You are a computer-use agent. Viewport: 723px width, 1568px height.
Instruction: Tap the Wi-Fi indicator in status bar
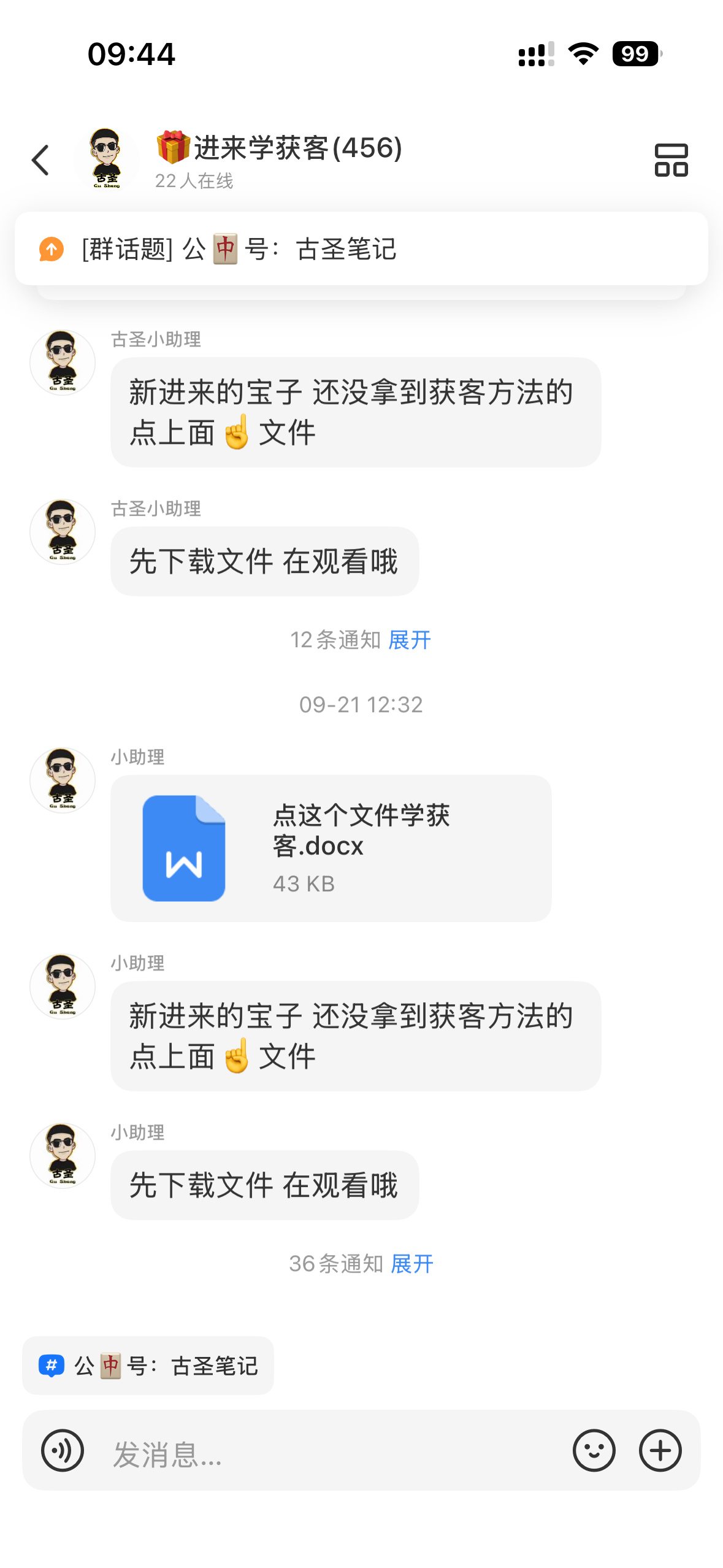[581, 55]
